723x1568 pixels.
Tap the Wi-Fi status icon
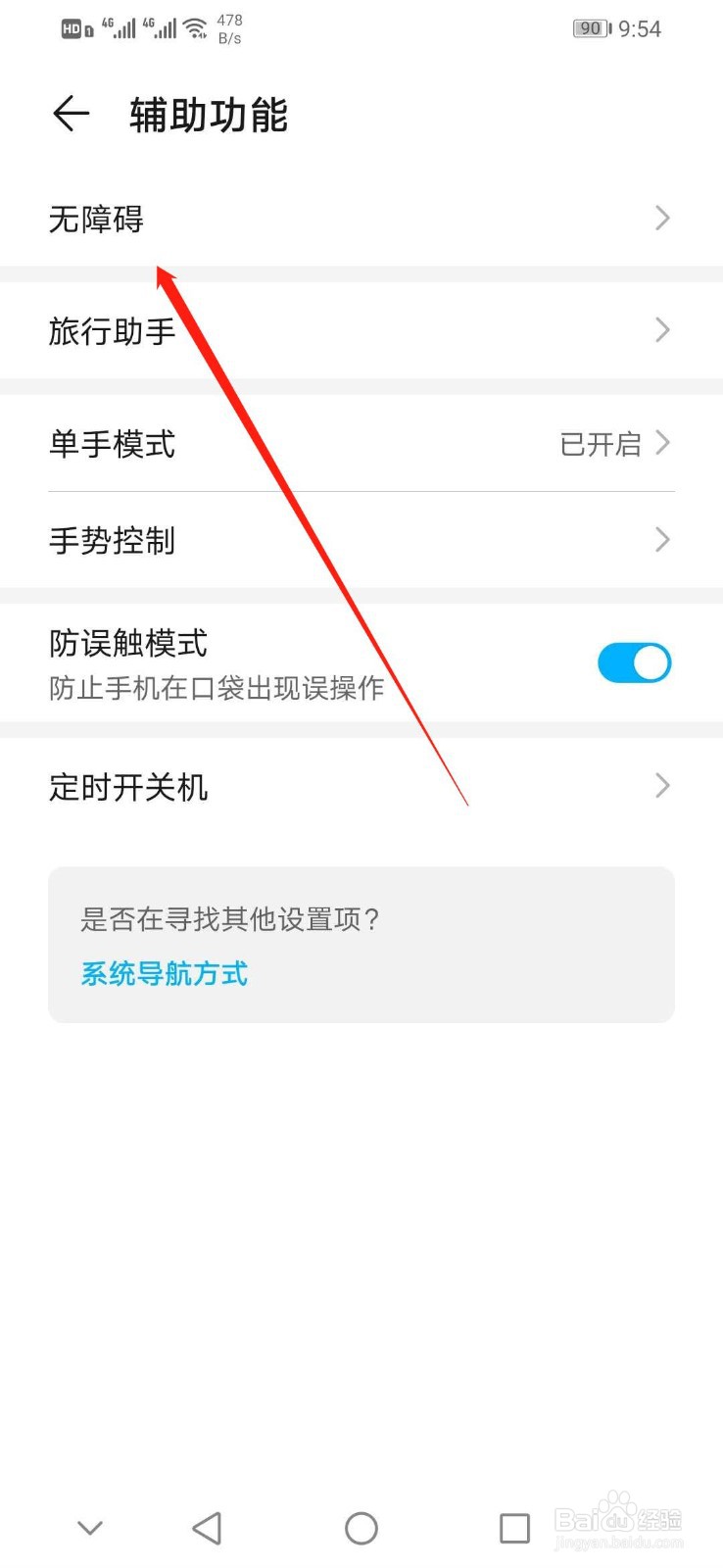(x=194, y=26)
